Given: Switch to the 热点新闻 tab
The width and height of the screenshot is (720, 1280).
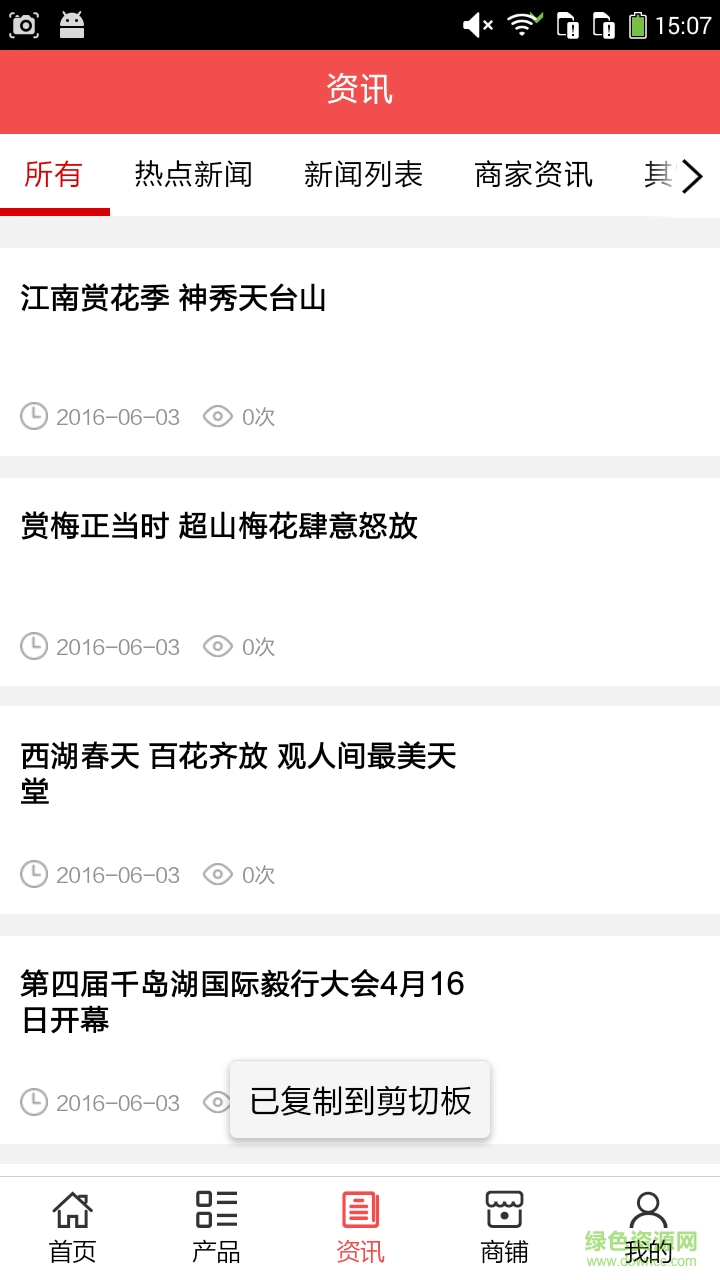Looking at the screenshot, I should [x=193, y=175].
